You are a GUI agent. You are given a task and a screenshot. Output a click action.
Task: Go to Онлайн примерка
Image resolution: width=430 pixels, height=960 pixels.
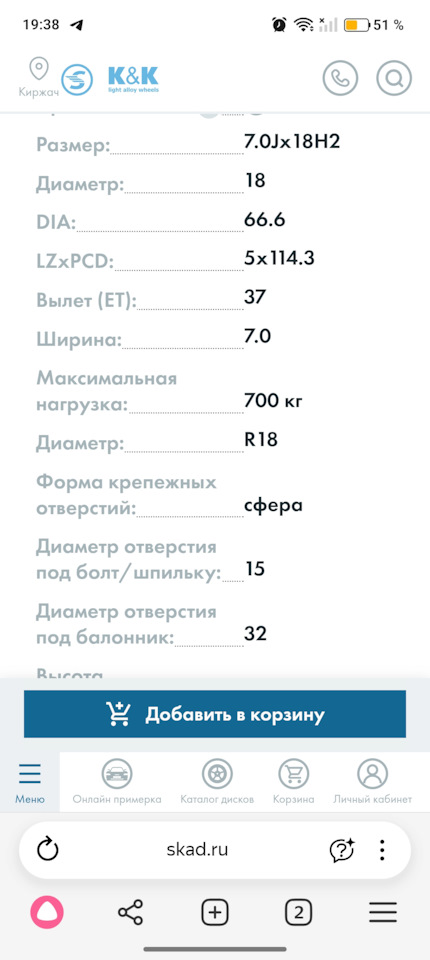[117, 782]
